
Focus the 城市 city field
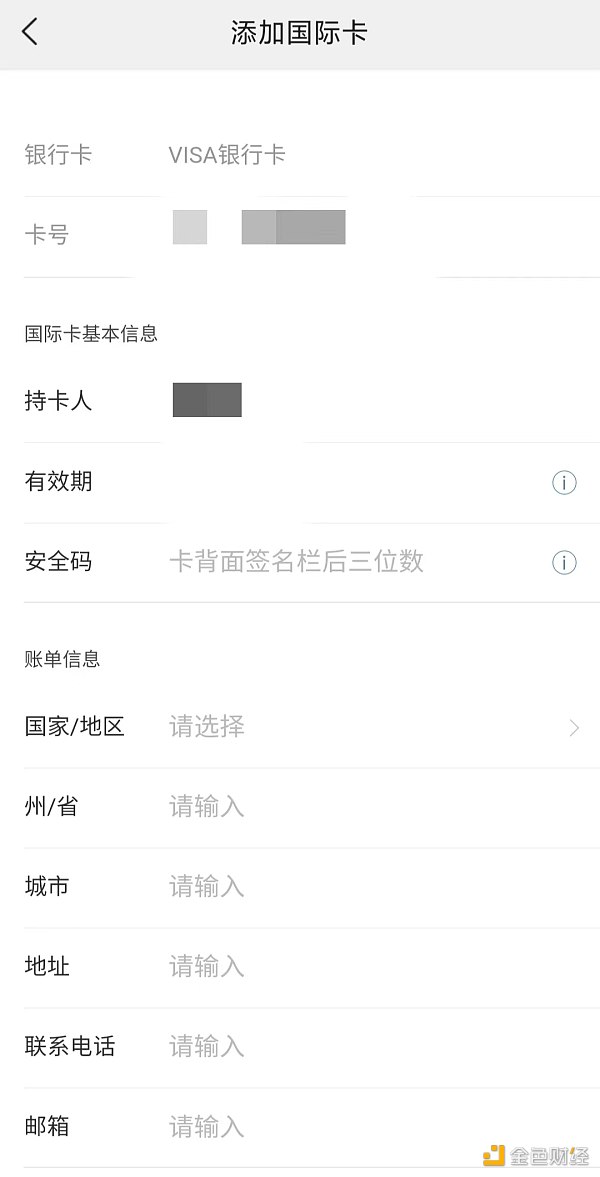tap(370, 887)
